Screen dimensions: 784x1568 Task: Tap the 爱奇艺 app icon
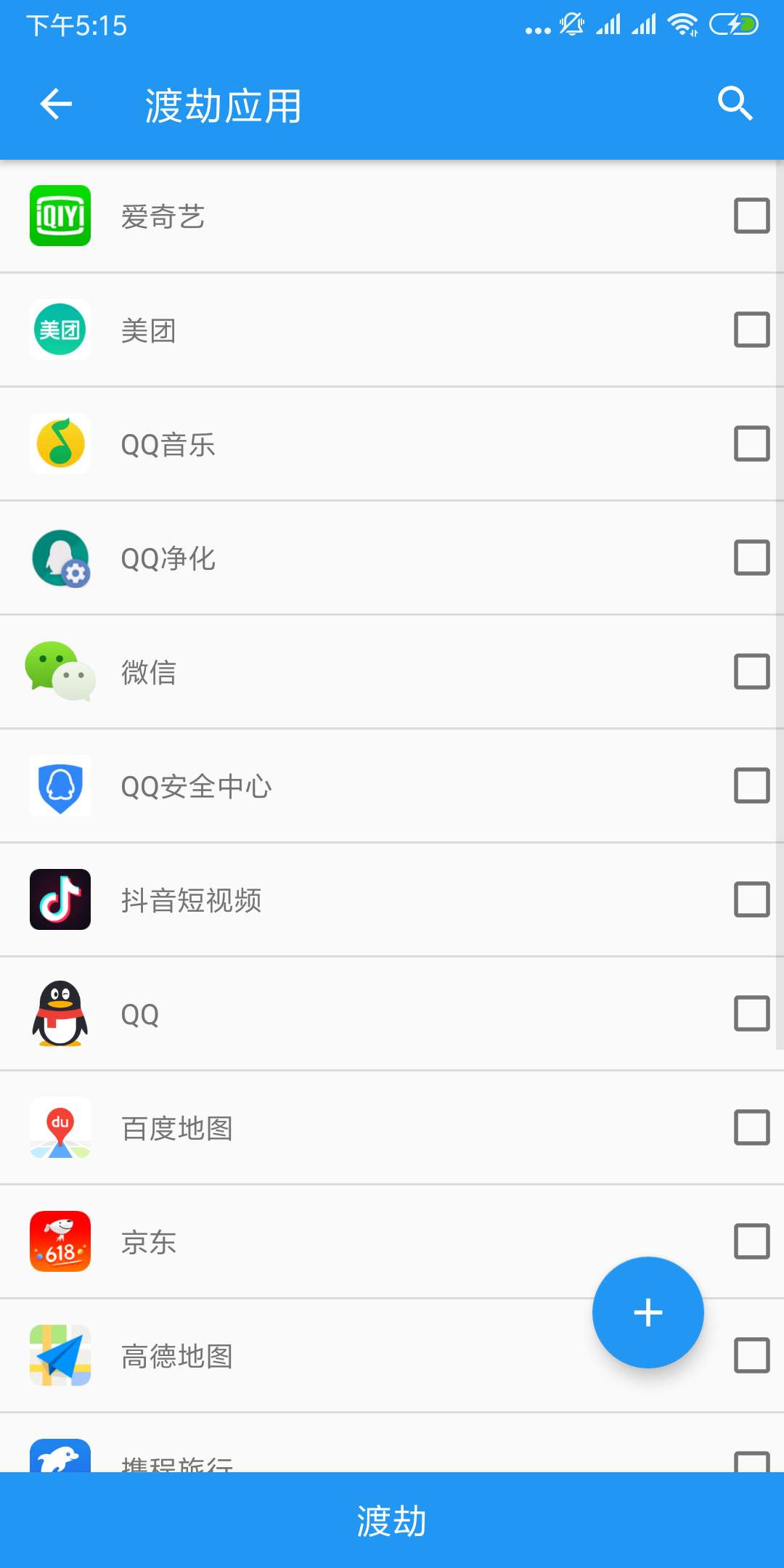pyautogui.click(x=60, y=216)
